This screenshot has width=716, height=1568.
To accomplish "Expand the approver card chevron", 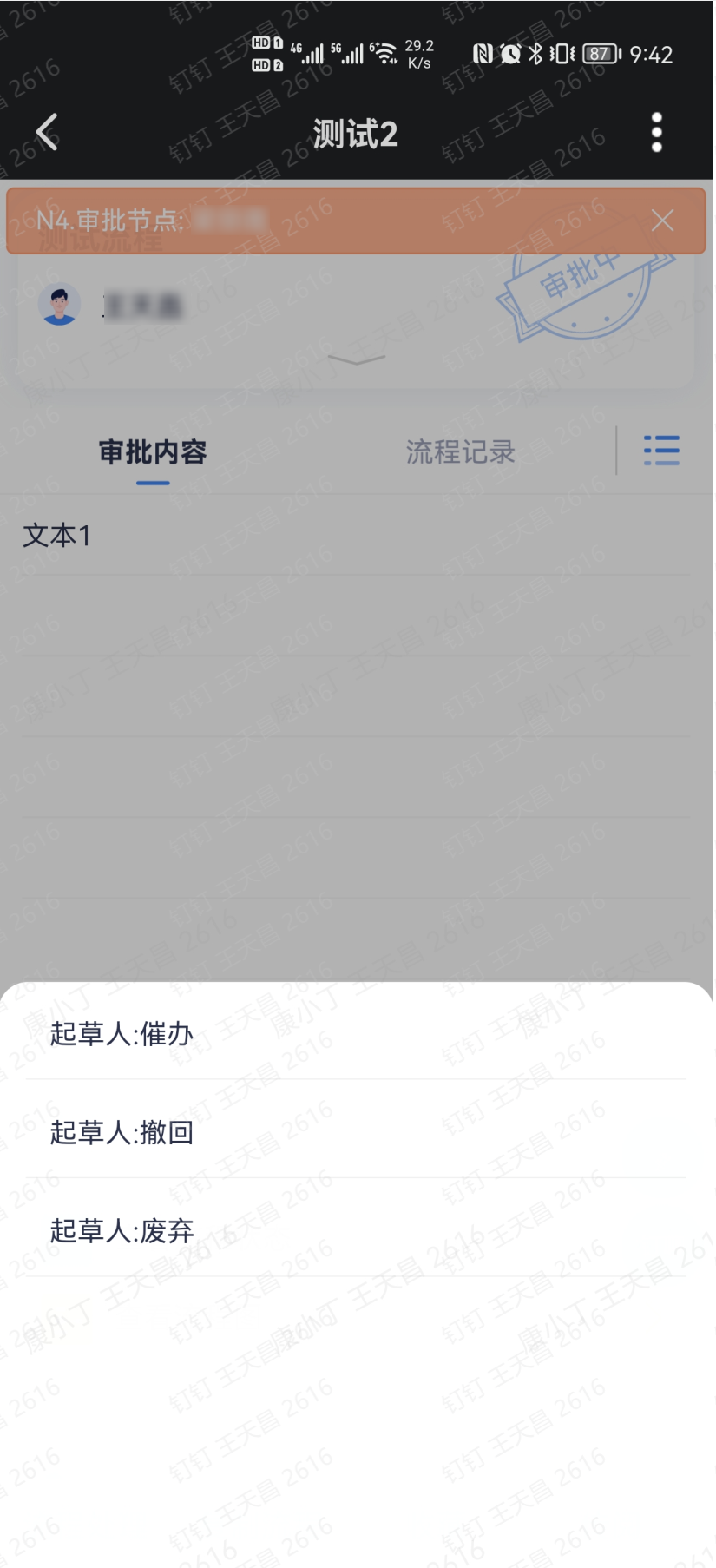I will (357, 359).
